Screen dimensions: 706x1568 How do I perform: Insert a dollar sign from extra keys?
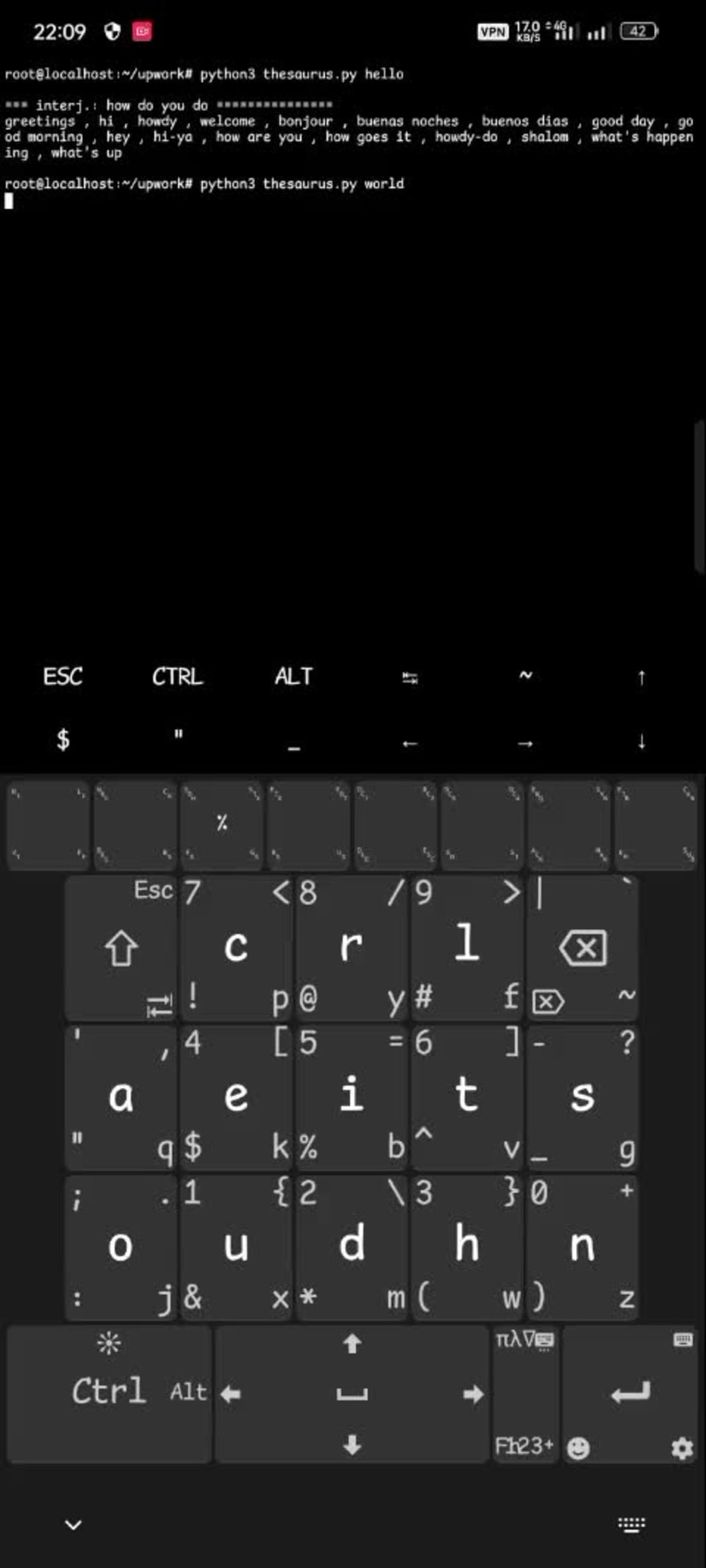[63, 740]
